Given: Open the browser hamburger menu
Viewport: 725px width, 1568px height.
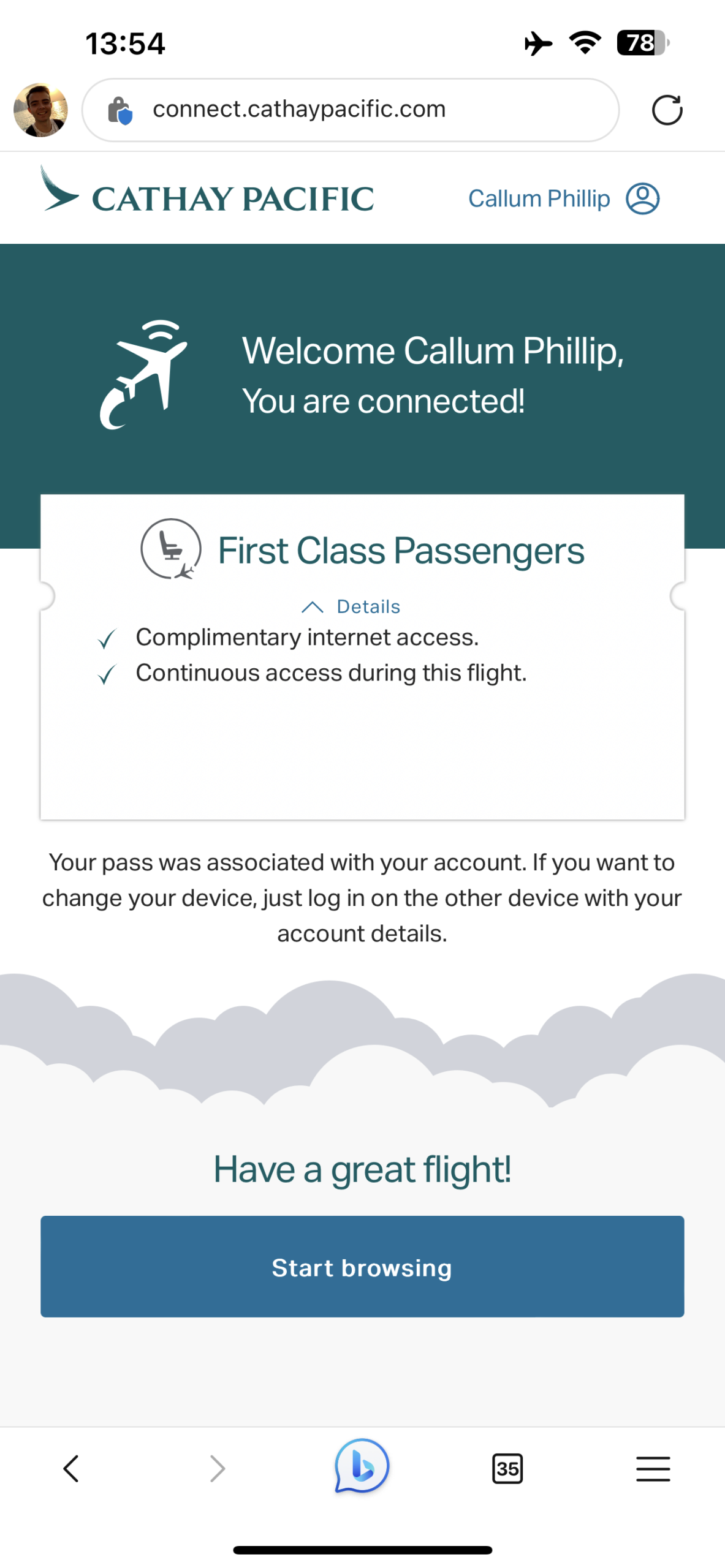Looking at the screenshot, I should 653,1468.
